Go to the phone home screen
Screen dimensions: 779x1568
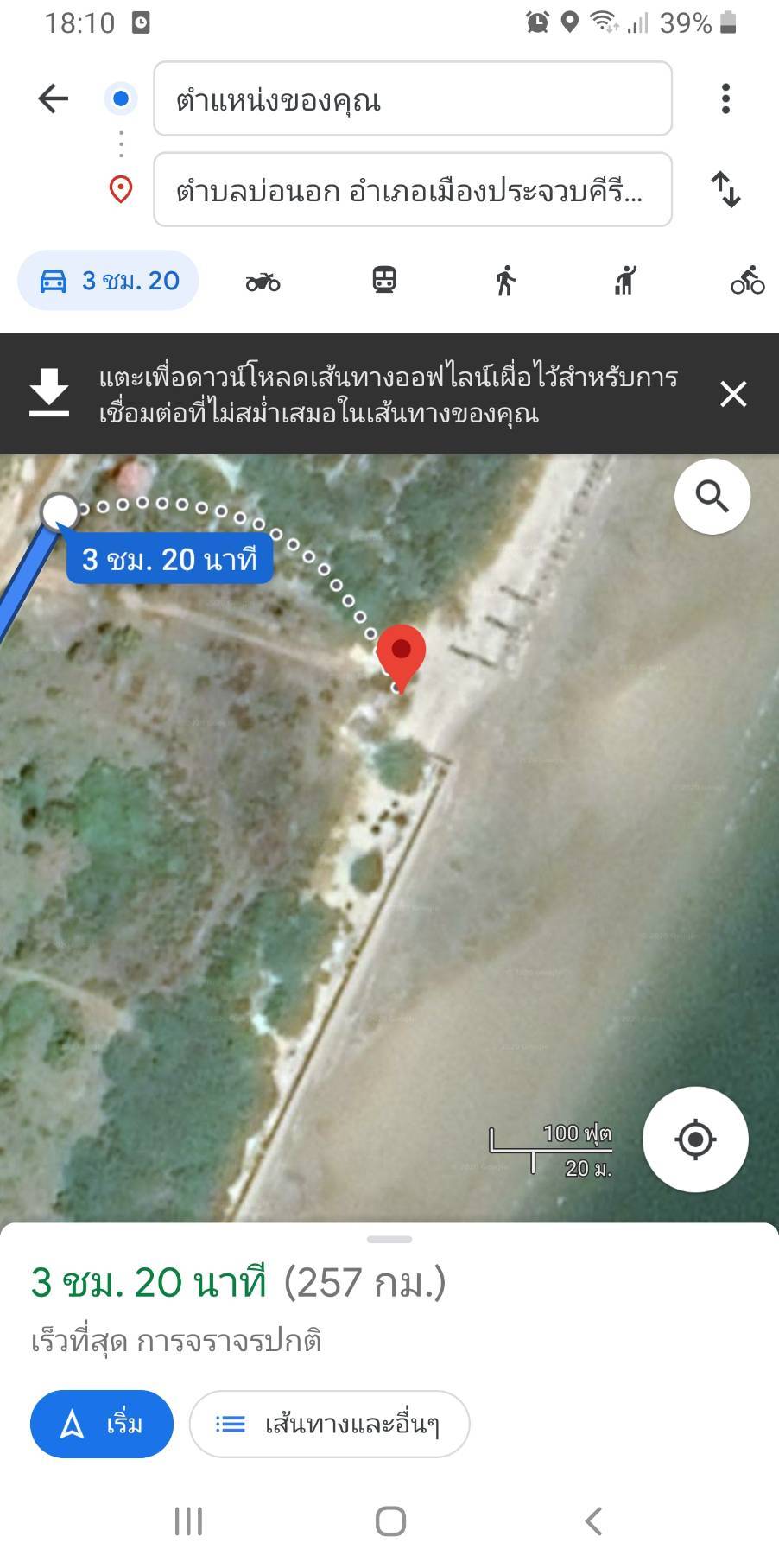(x=390, y=1521)
